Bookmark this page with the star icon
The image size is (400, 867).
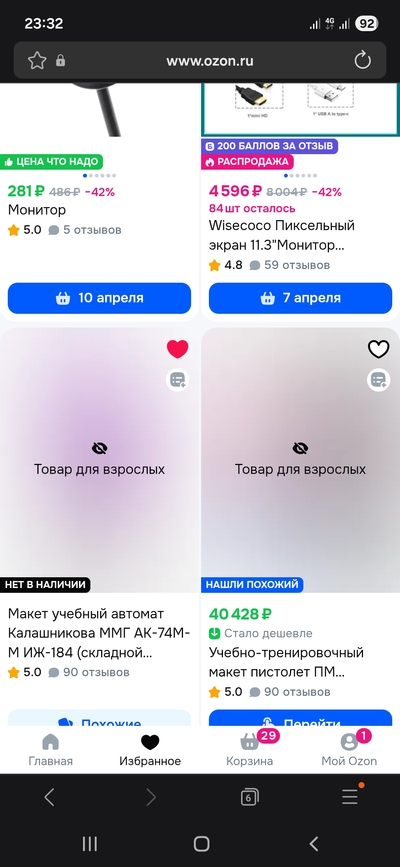[37, 60]
